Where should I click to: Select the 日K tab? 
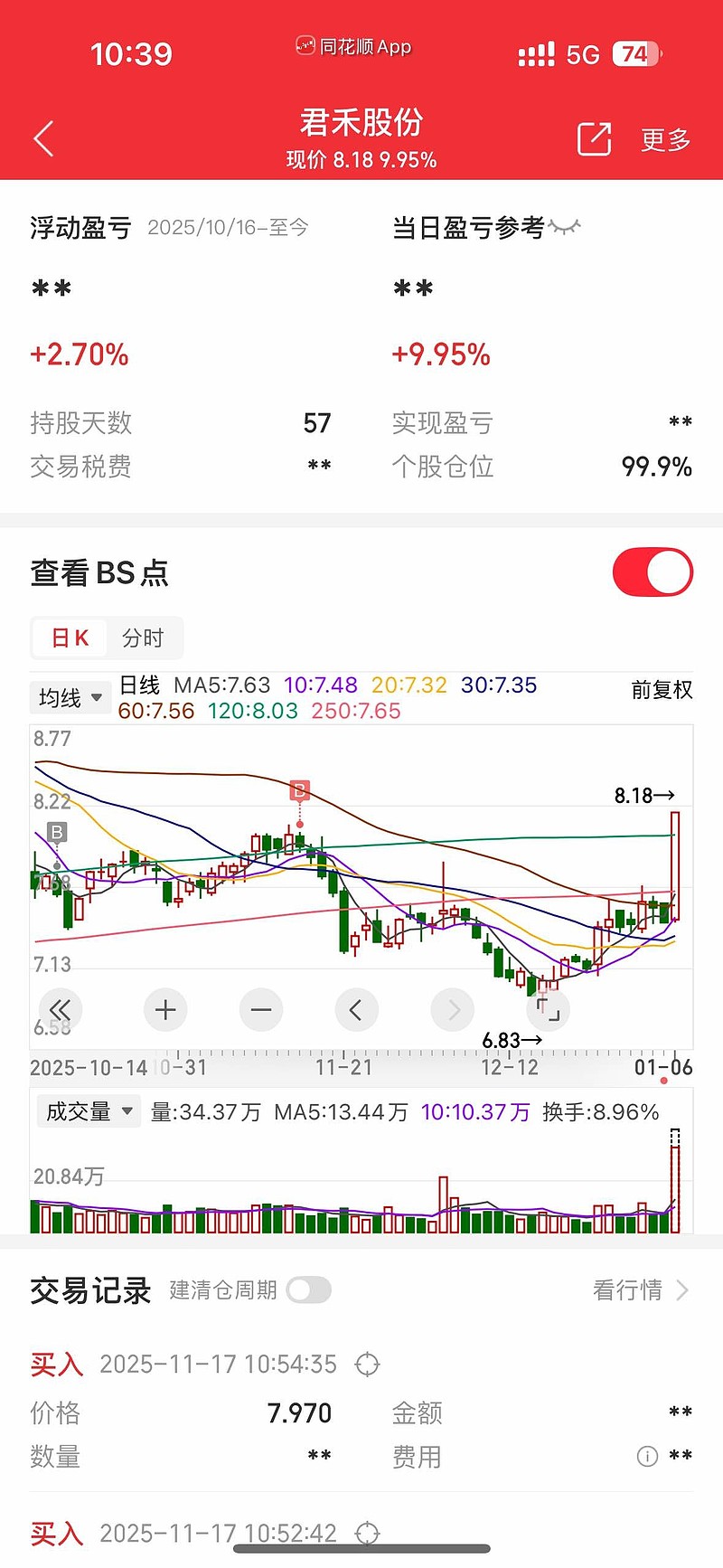[69, 638]
